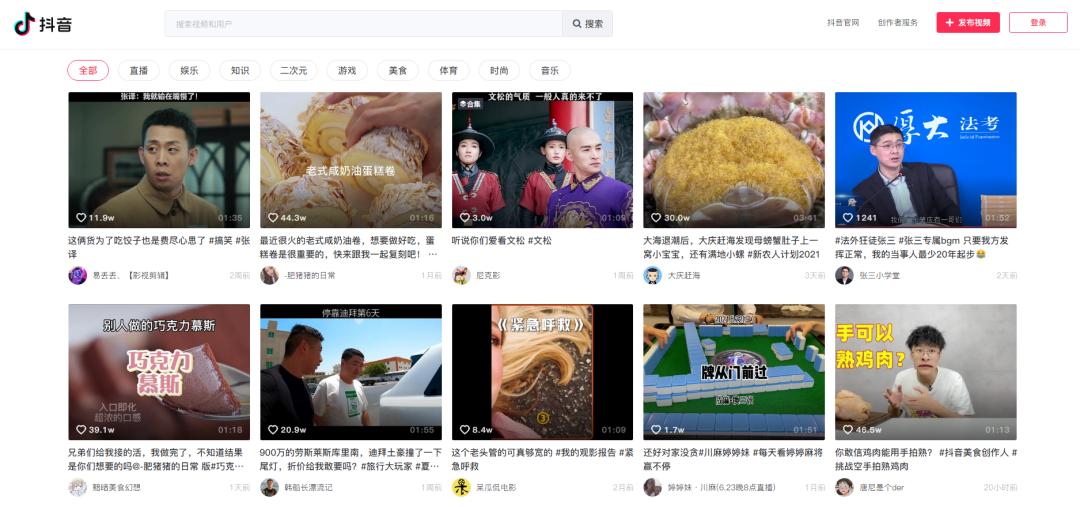Tap the 发布视频 publish button
Screen dimensions: 1080x507
tap(967, 22)
